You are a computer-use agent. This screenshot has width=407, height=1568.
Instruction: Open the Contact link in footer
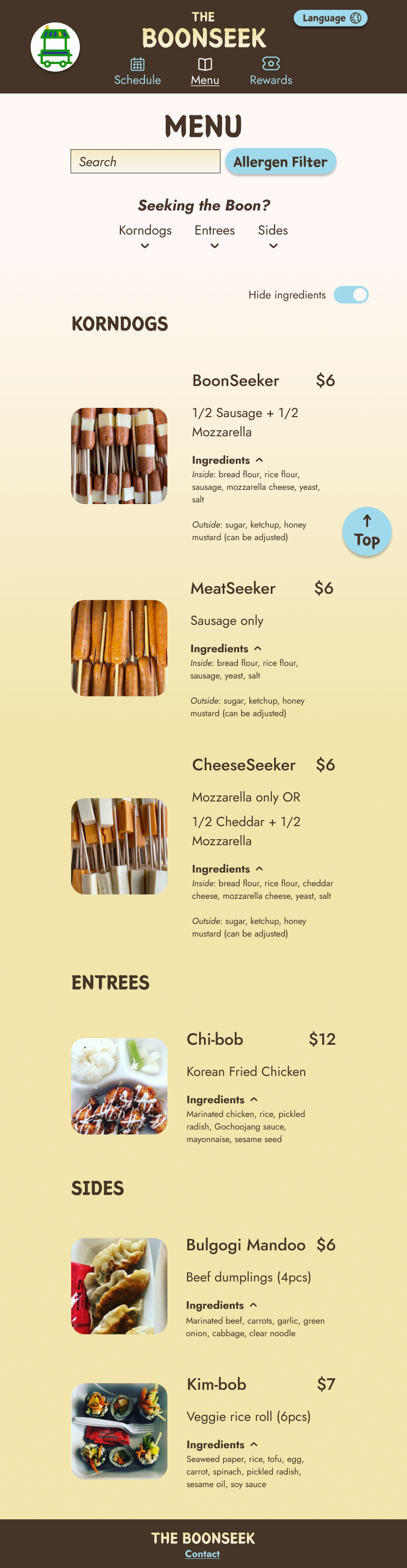coord(202,1554)
